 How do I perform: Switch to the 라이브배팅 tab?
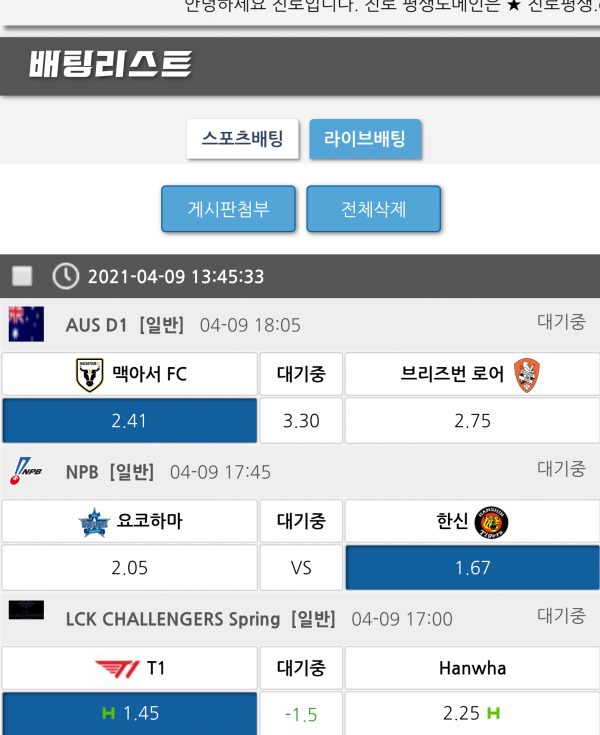tap(365, 139)
